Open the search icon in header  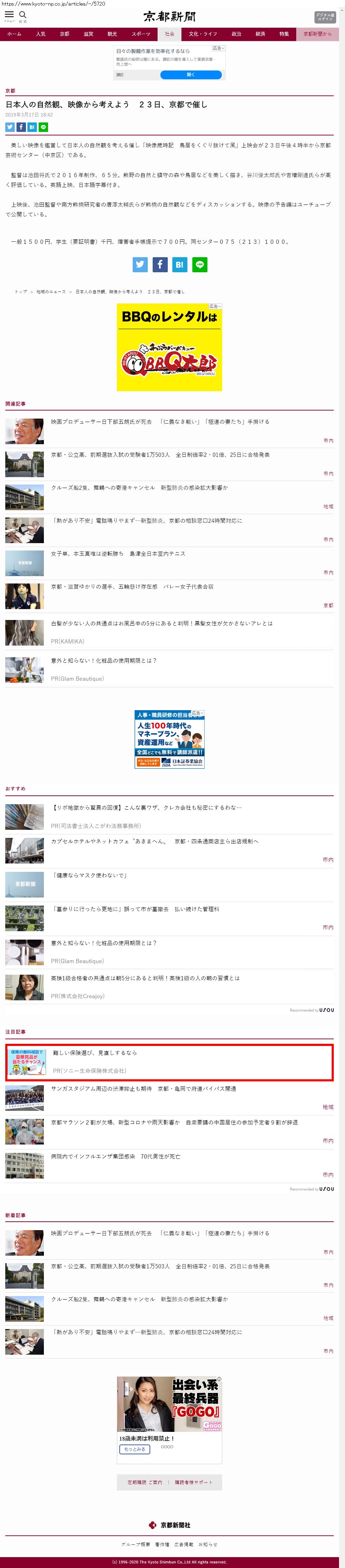pos(22,15)
